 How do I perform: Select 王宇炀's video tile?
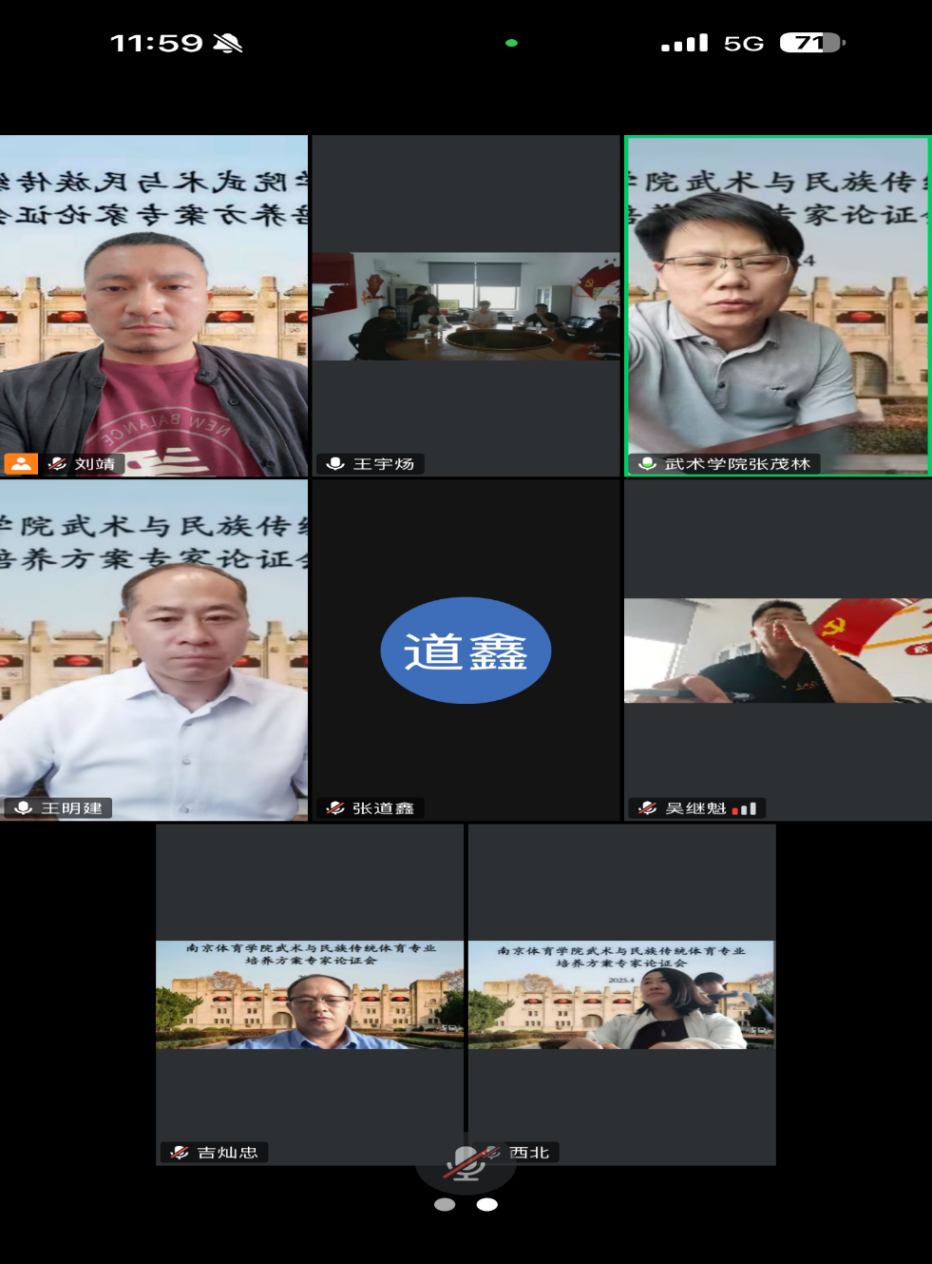466,305
